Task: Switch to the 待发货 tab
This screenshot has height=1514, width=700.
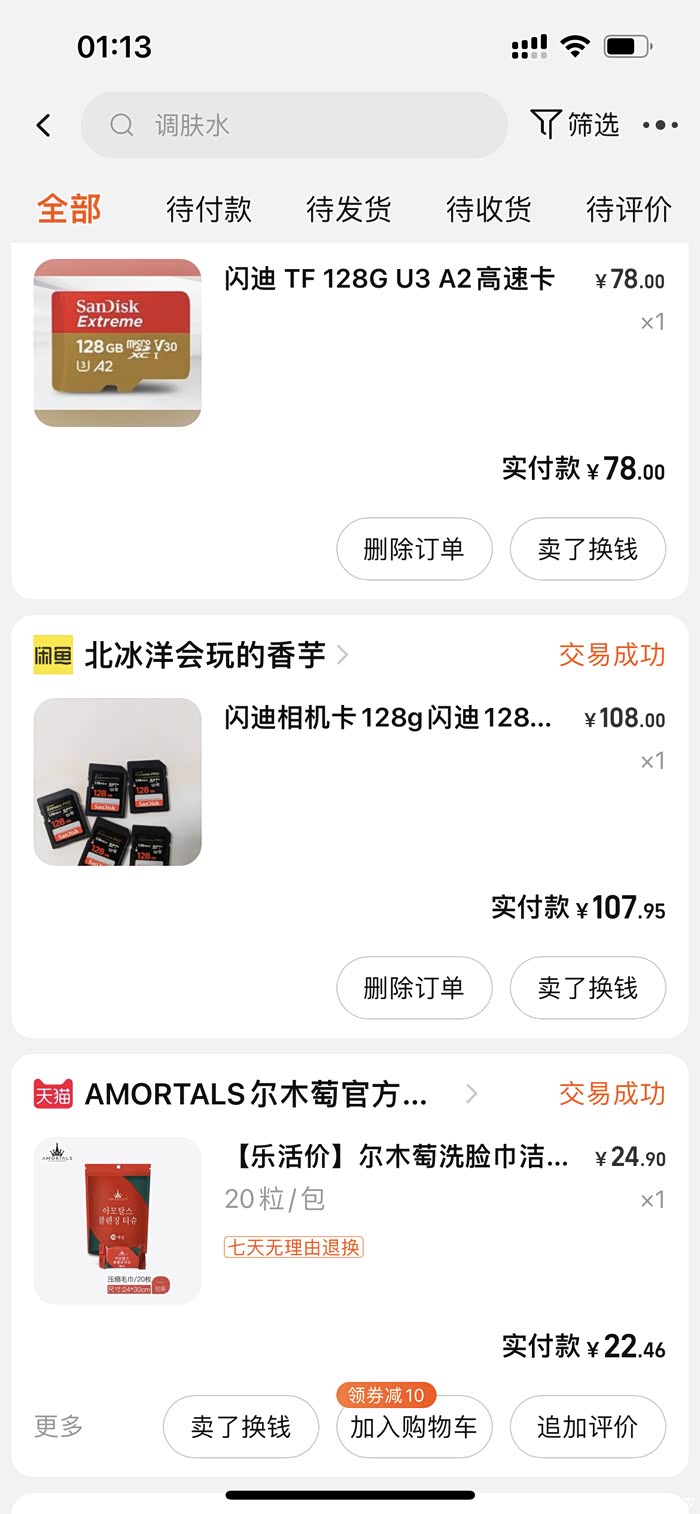Action: tap(349, 209)
